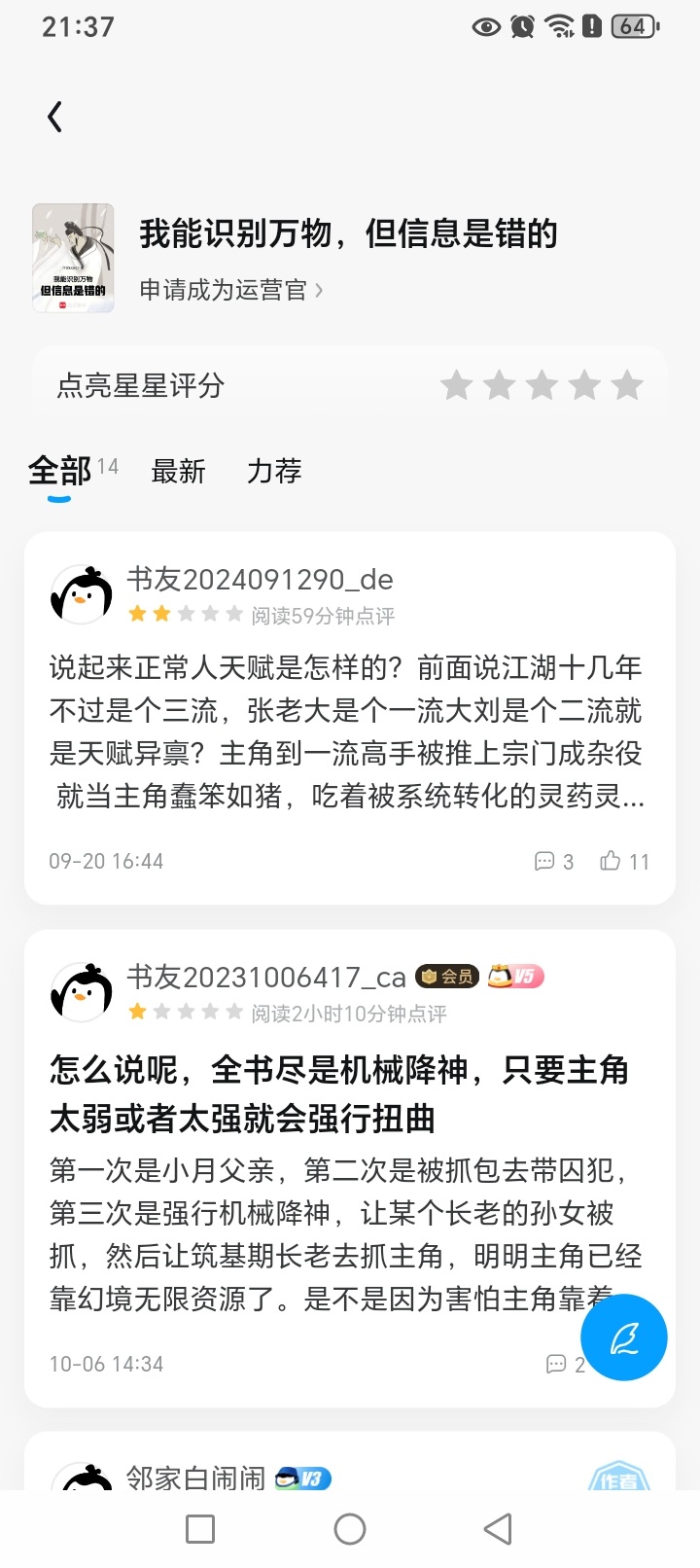Select the 全部 reviews tab
The width and height of the screenshot is (700, 1568).
[60, 472]
